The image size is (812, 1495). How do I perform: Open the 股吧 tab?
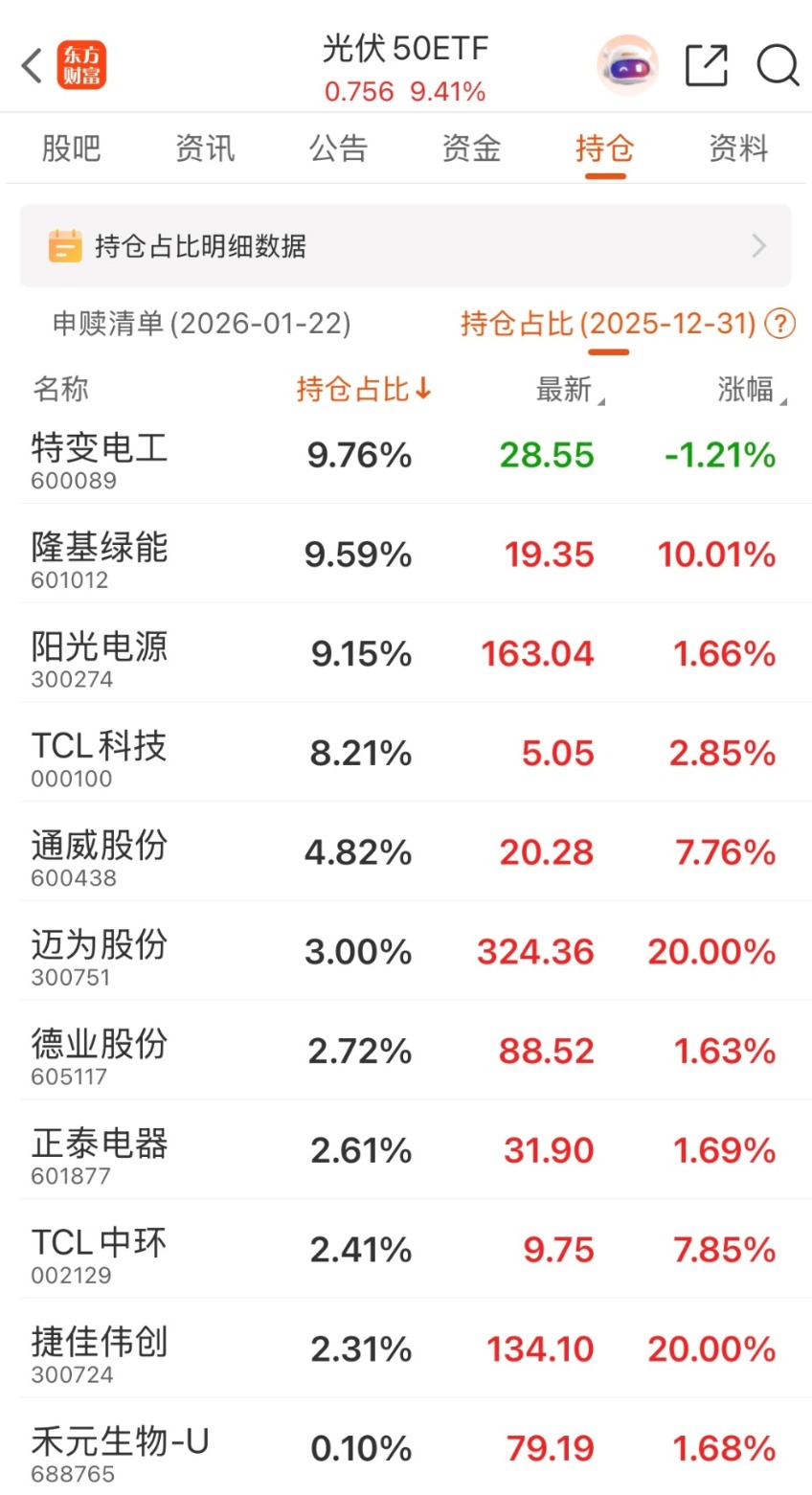click(70, 148)
